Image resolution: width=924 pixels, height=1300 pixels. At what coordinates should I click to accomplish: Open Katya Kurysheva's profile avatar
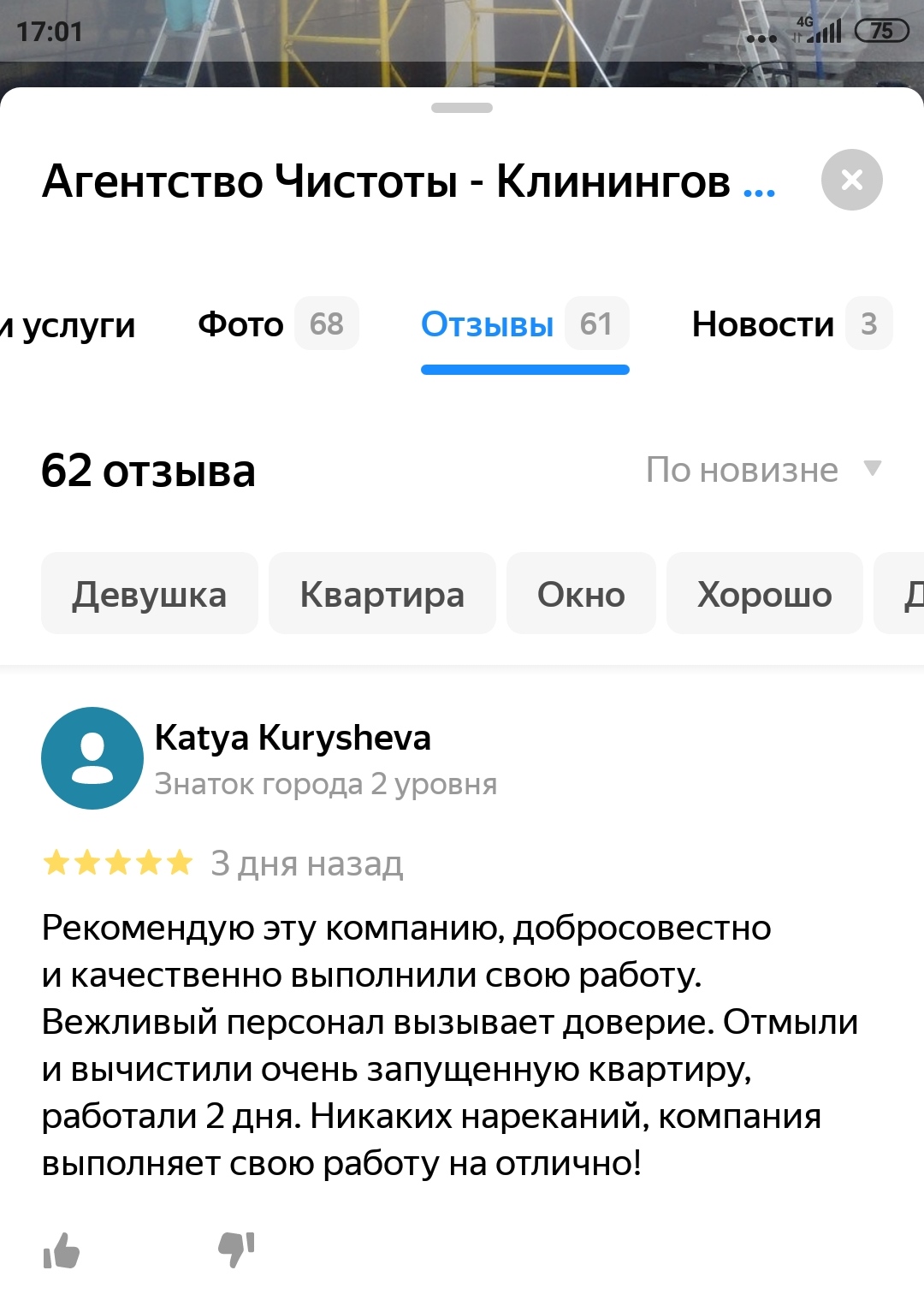pos(92,758)
